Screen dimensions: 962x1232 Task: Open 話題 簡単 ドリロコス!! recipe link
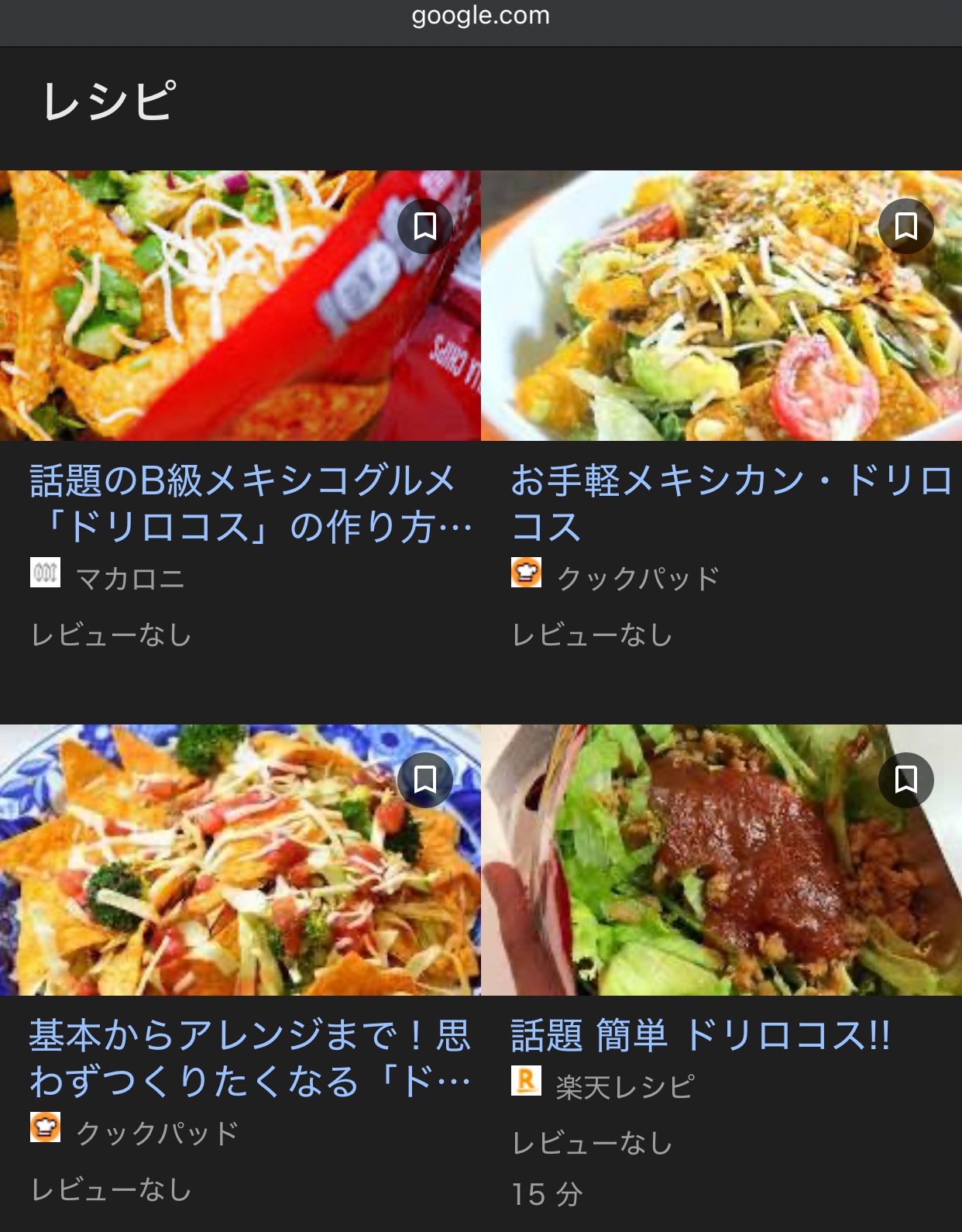tap(700, 1035)
